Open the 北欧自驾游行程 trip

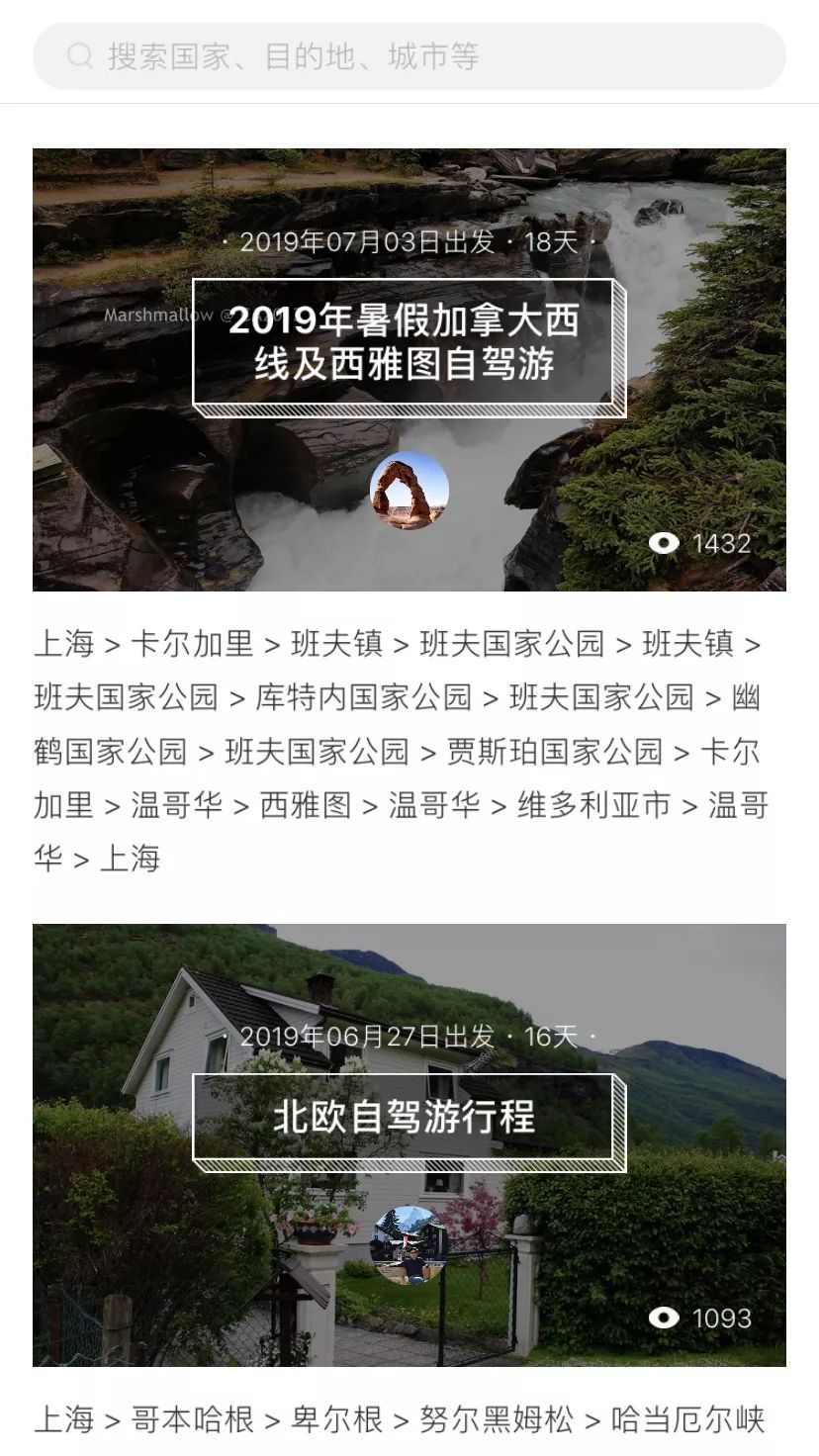[x=409, y=1118]
